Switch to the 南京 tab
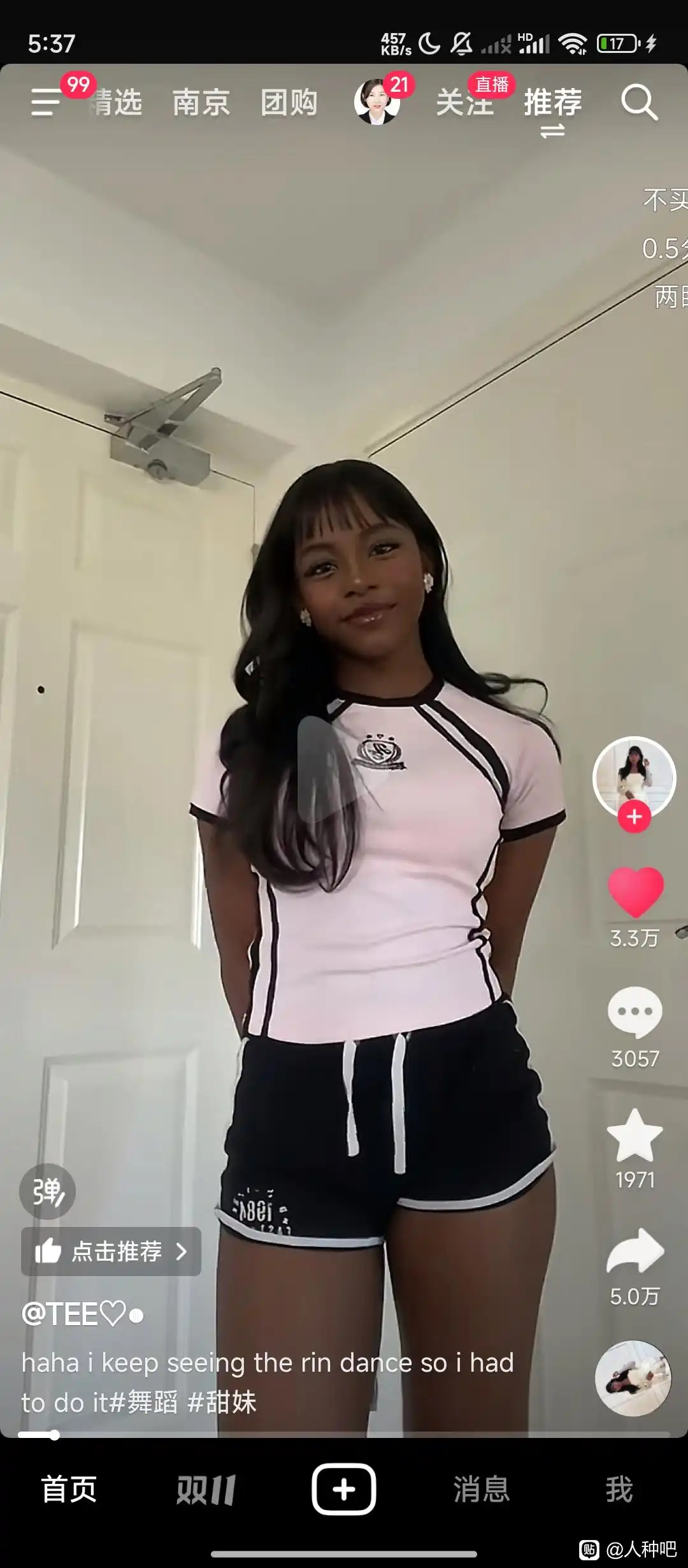The image size is (688, 1568). coord(201,102)
